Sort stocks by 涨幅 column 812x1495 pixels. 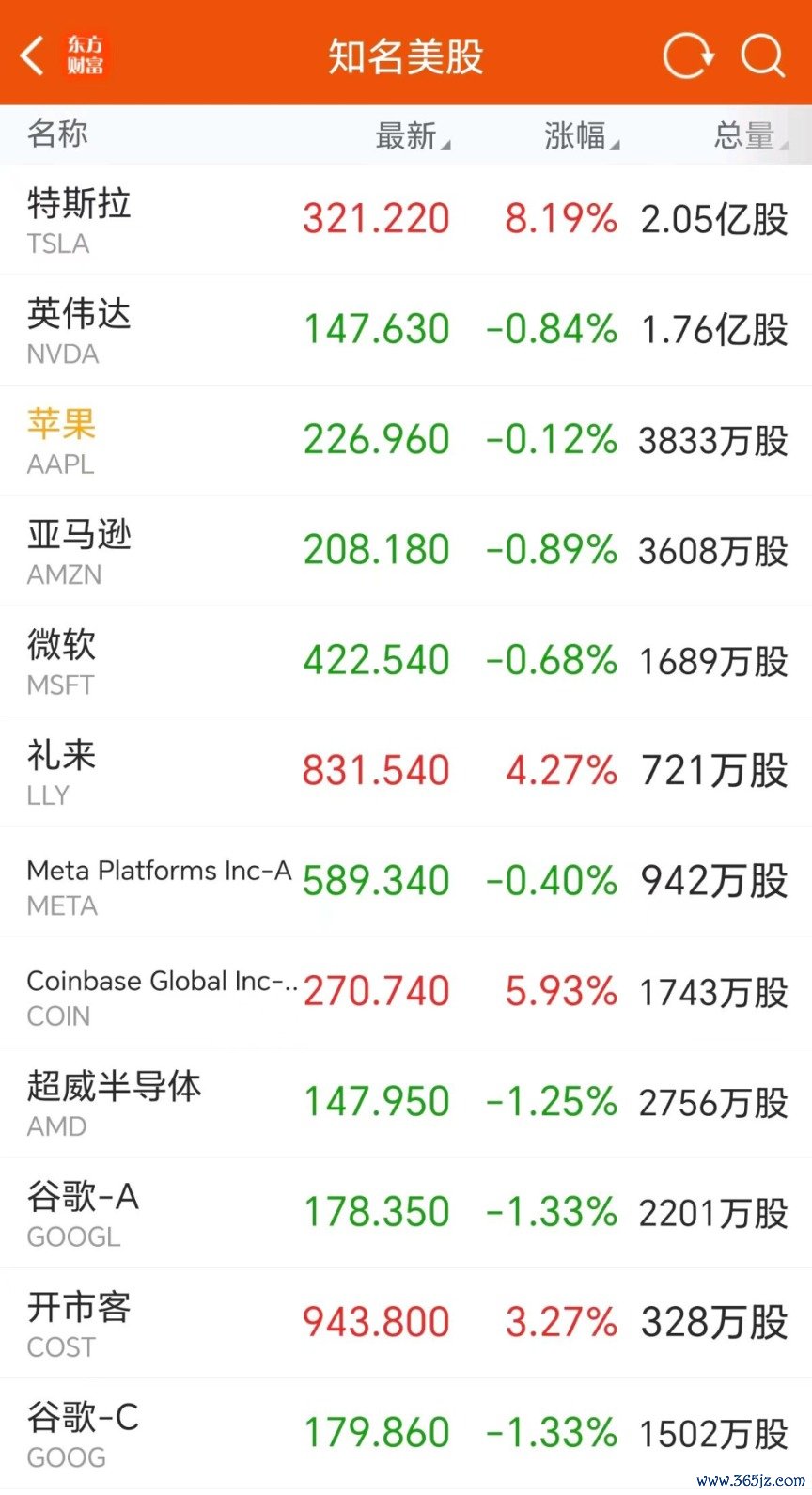pos(580,136)
